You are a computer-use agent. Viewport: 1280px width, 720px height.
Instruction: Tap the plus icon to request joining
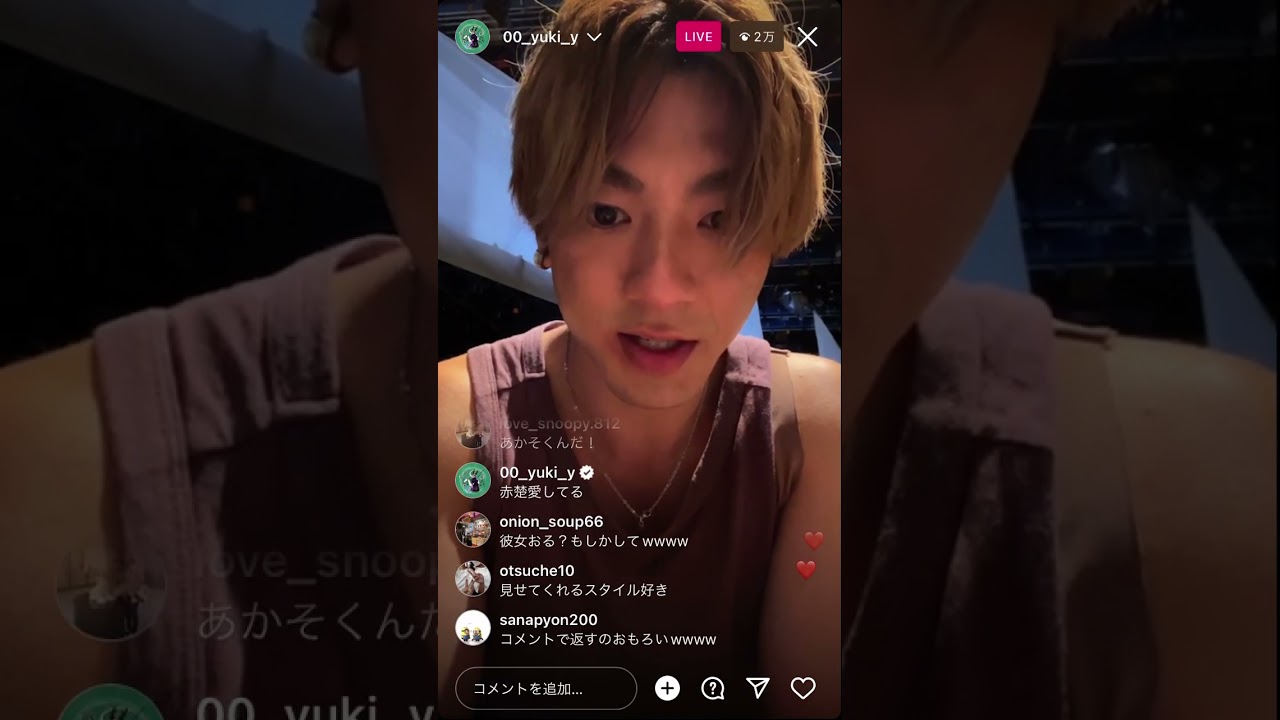click(667, 688)
